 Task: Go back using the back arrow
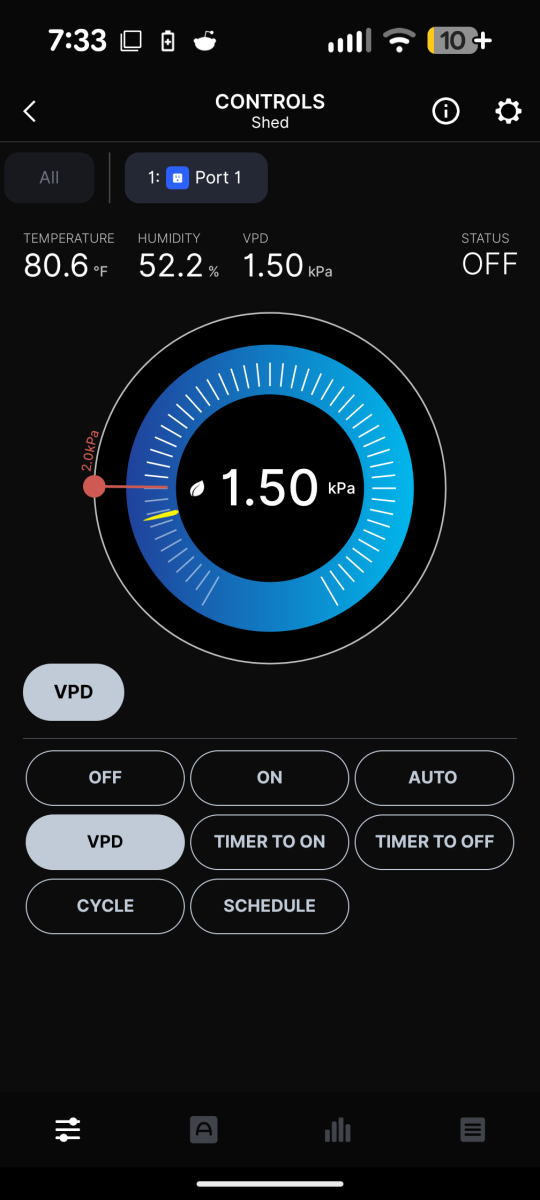tap(30, 111)
